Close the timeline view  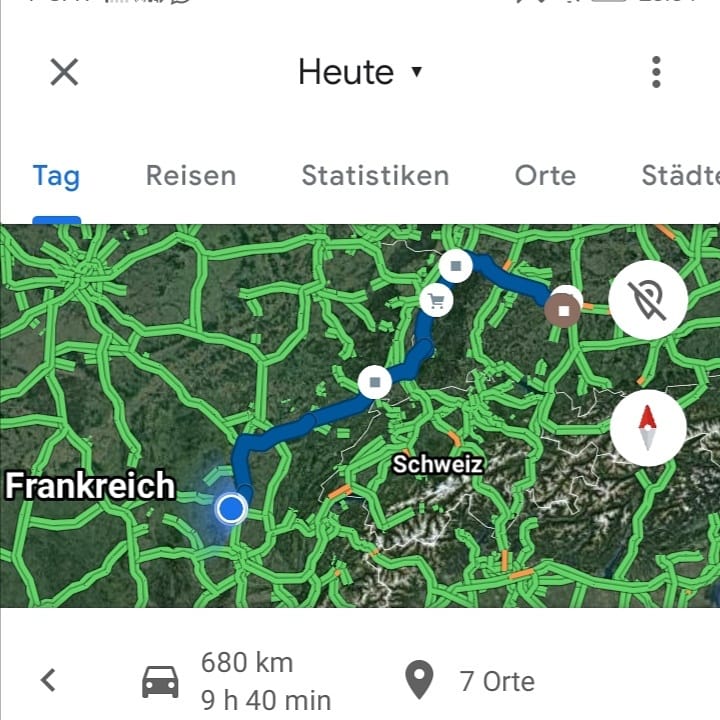click(64, 72)
